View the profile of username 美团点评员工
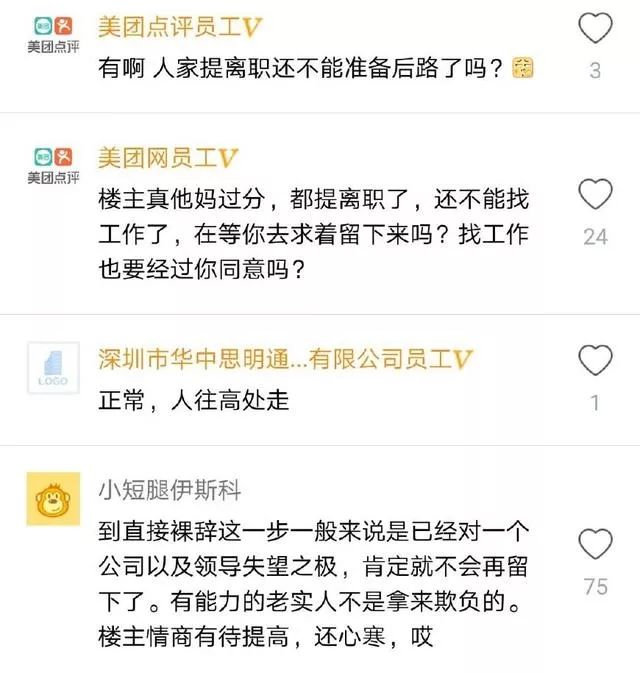The width and height of the screenshot is (640, 673). click(x=170, y=29)
